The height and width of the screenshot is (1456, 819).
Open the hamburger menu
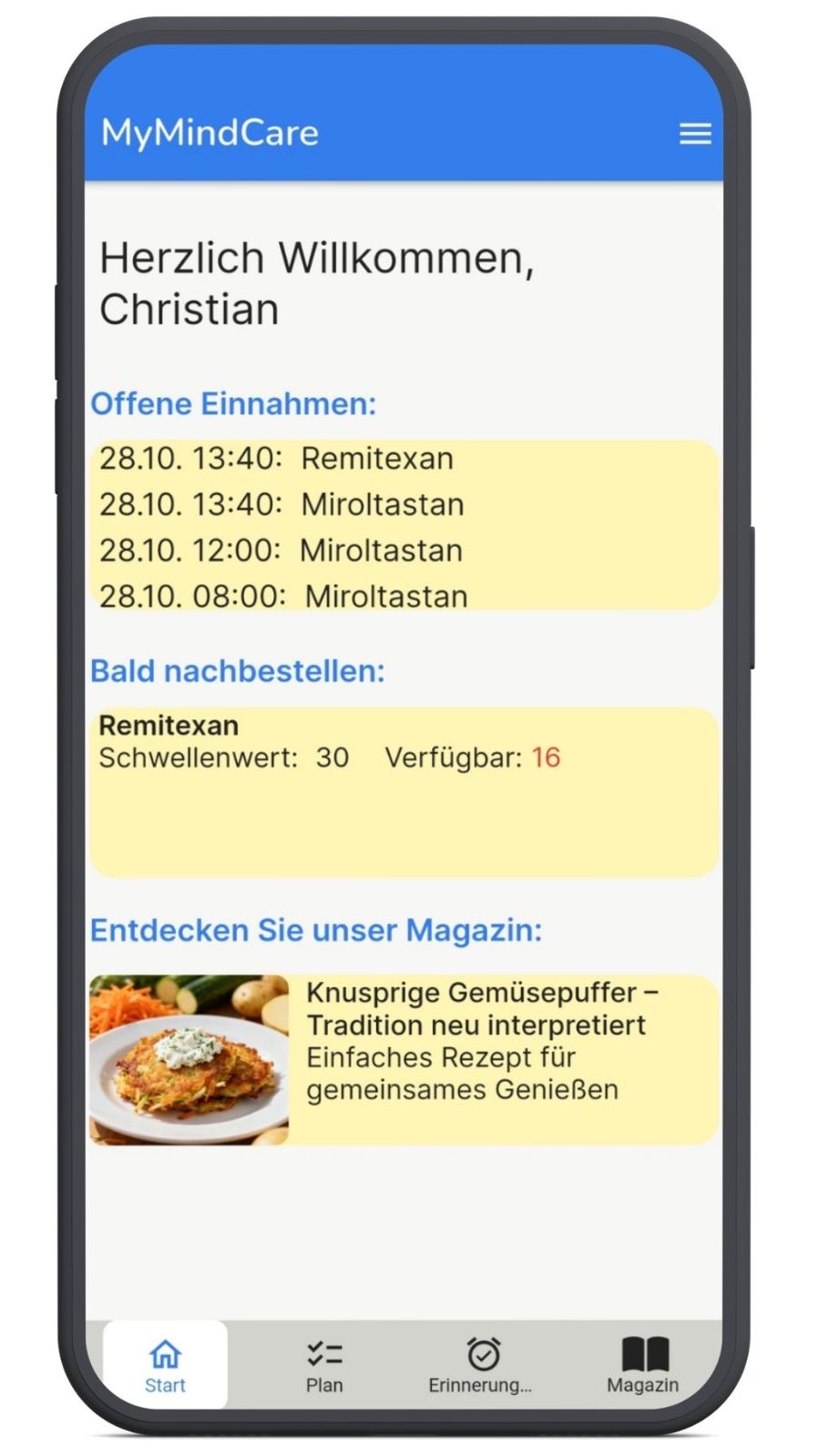pyautogui.click(x=695, y=134)
